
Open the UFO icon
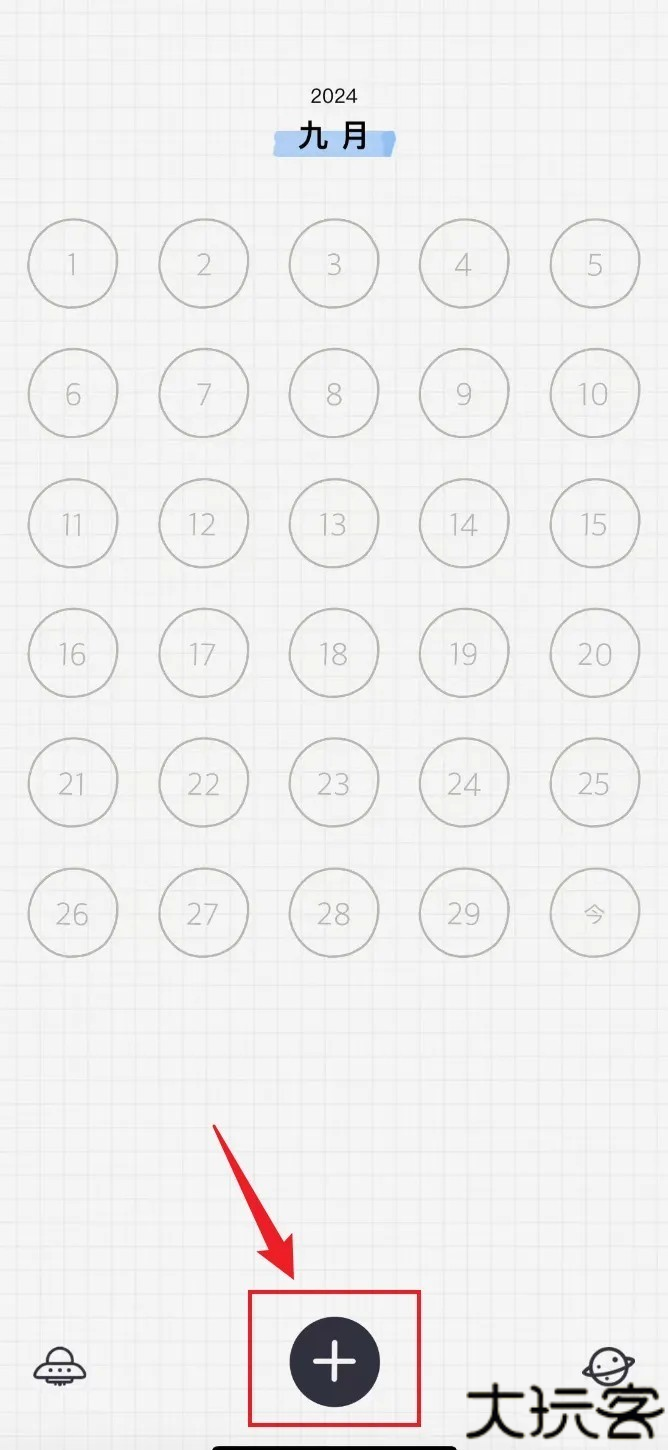pos(60,1365)
